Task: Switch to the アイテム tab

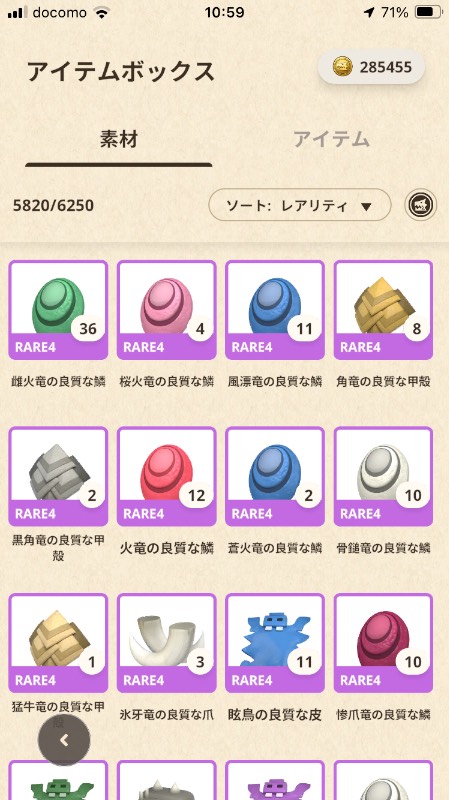Action: [x=331, y=139]
